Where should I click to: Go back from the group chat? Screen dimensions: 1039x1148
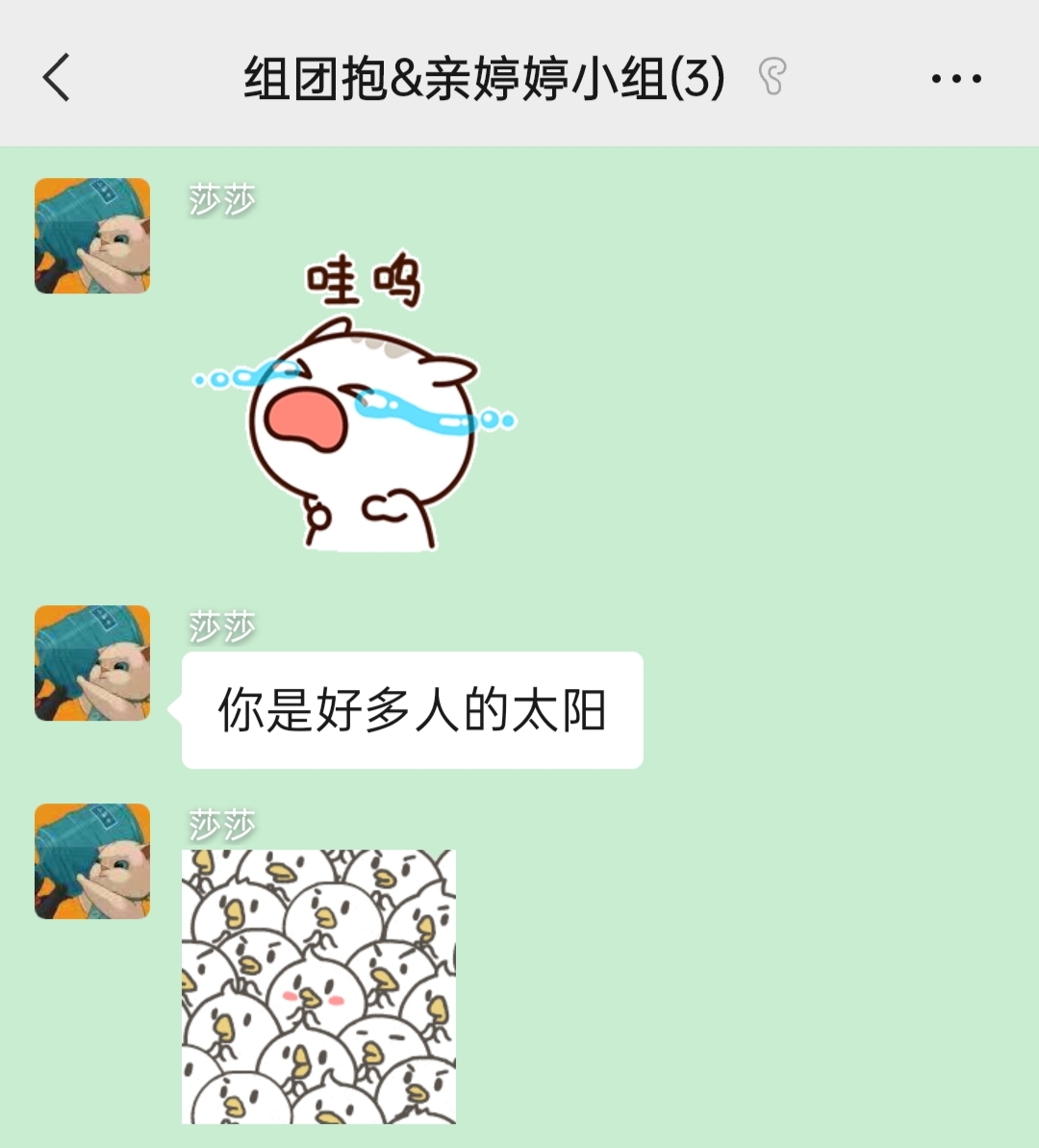[x=57, y=77]
